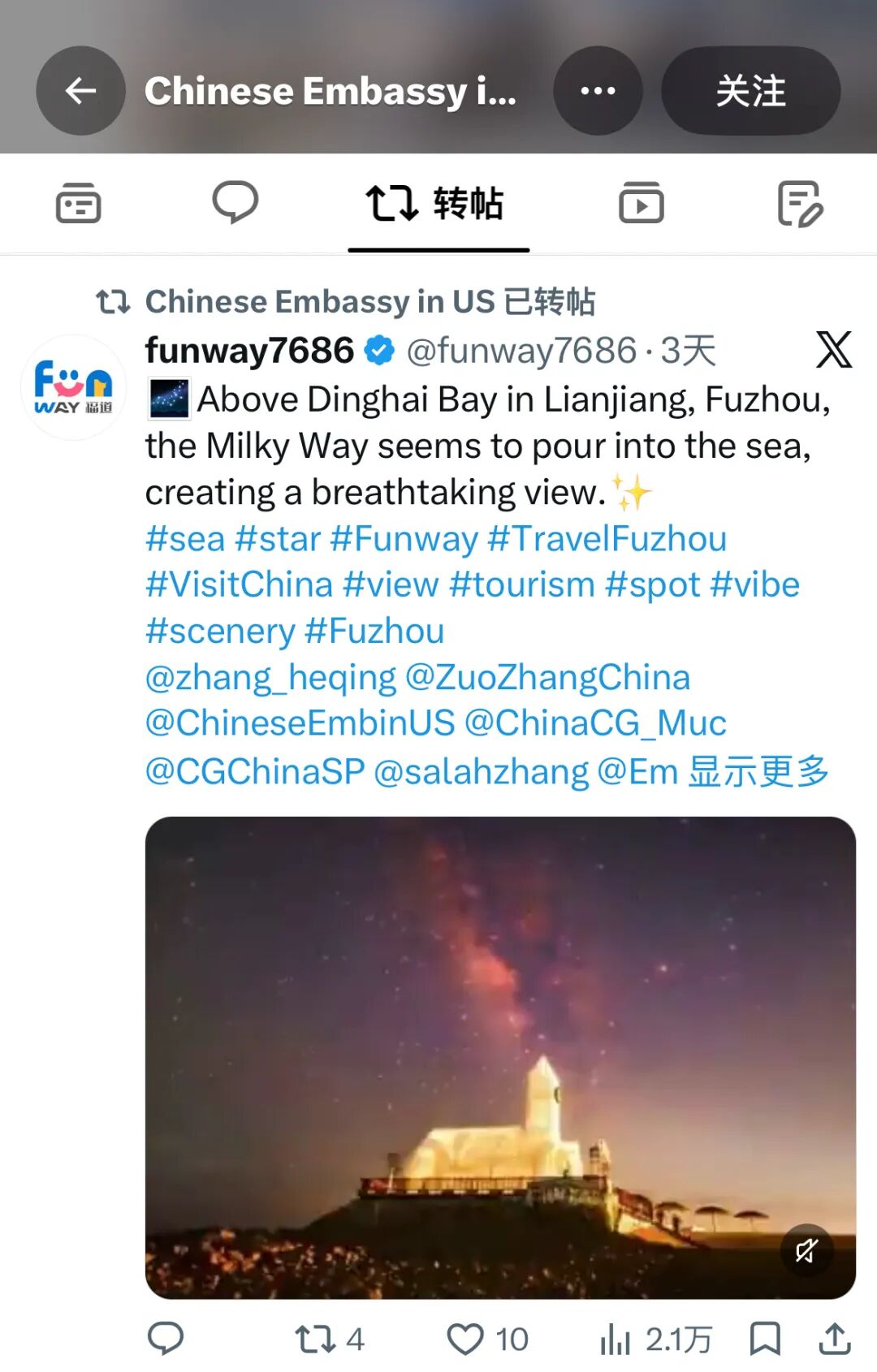
Task: Open the articles tab with pencil icon
Action: click(800, 203)
